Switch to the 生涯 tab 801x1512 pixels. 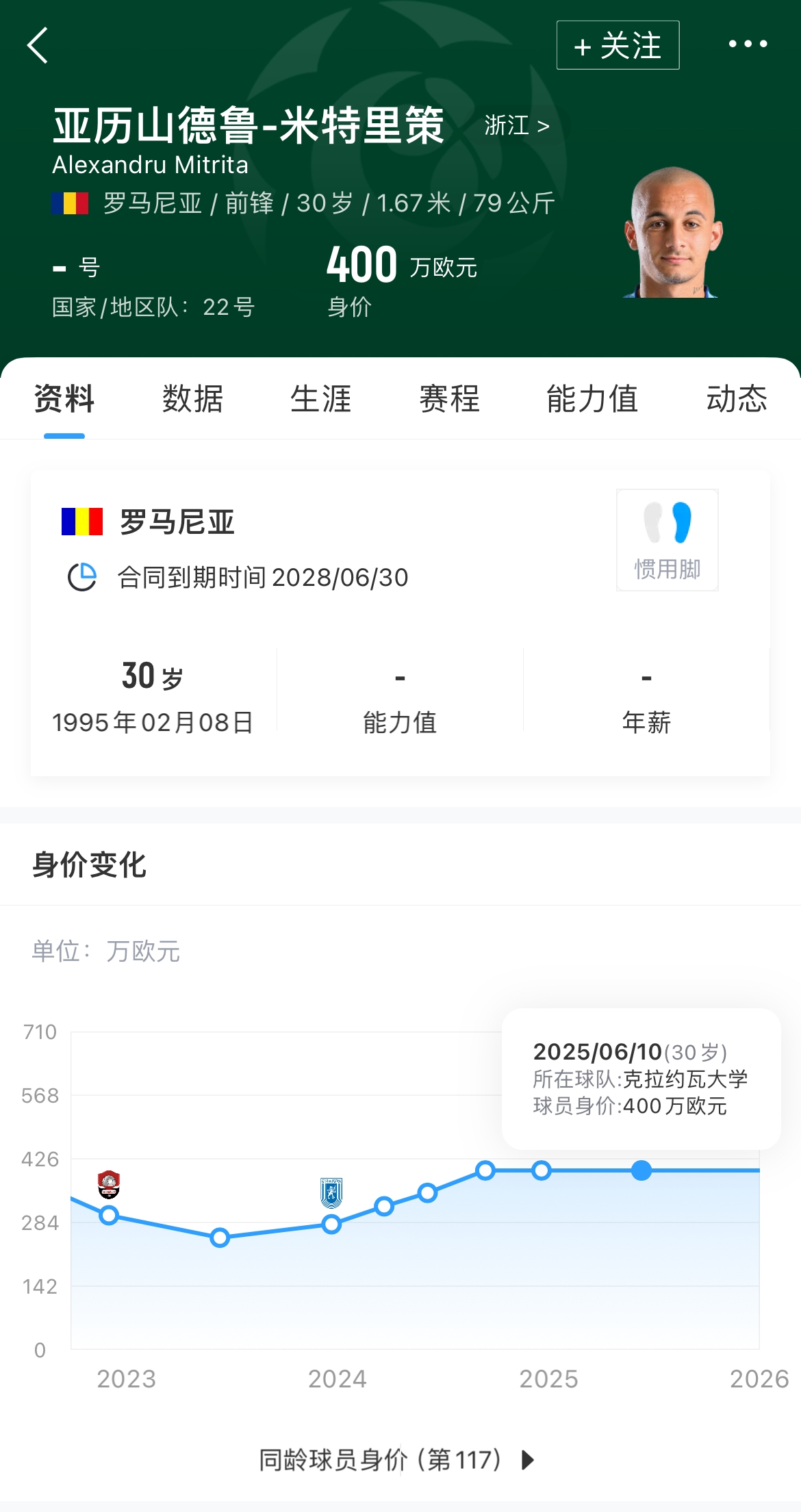coord(320,399)
